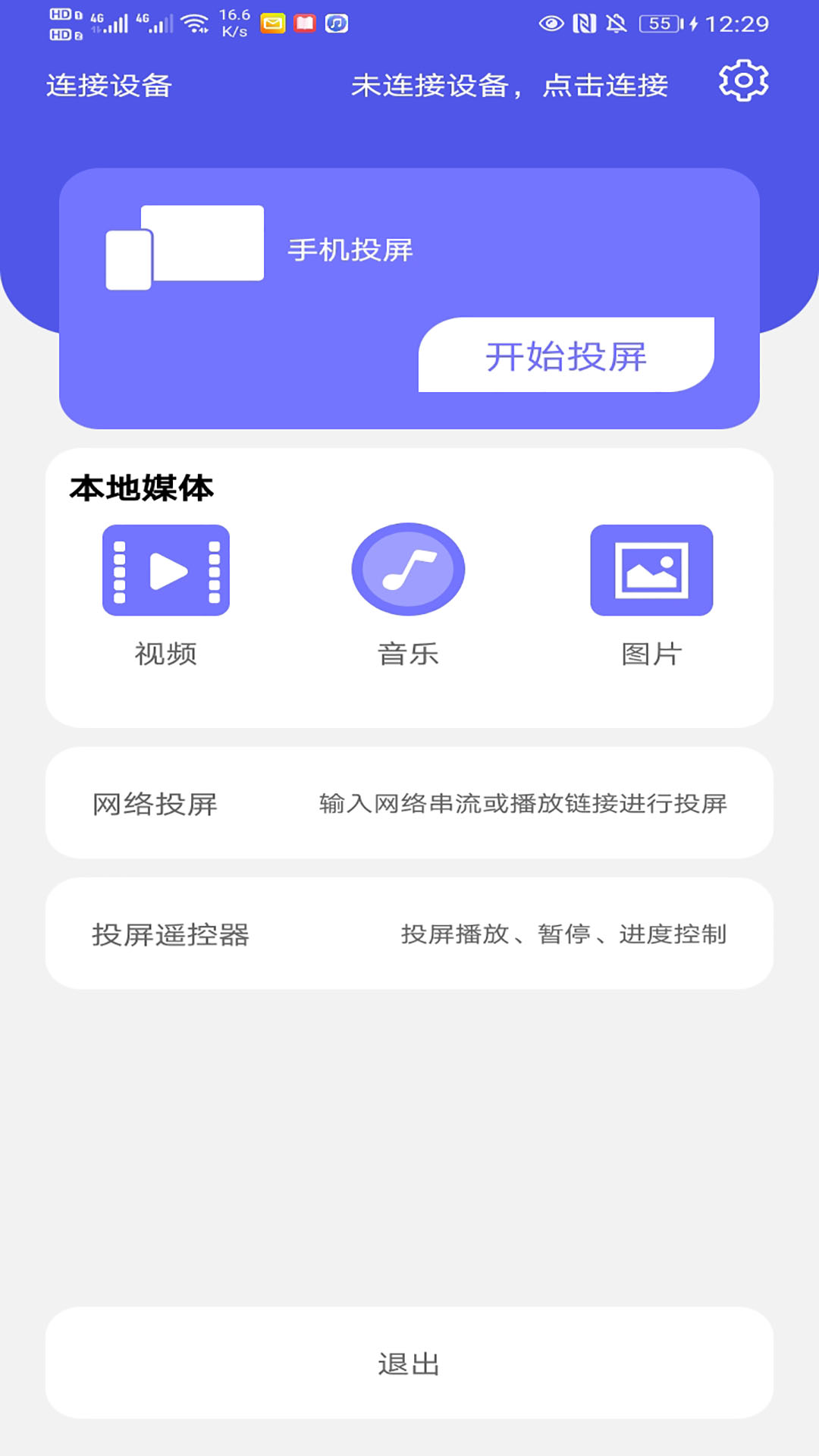The image size is (819, 1456).
Task: Open the Pictures media icon
Action: tap(651, 570)
